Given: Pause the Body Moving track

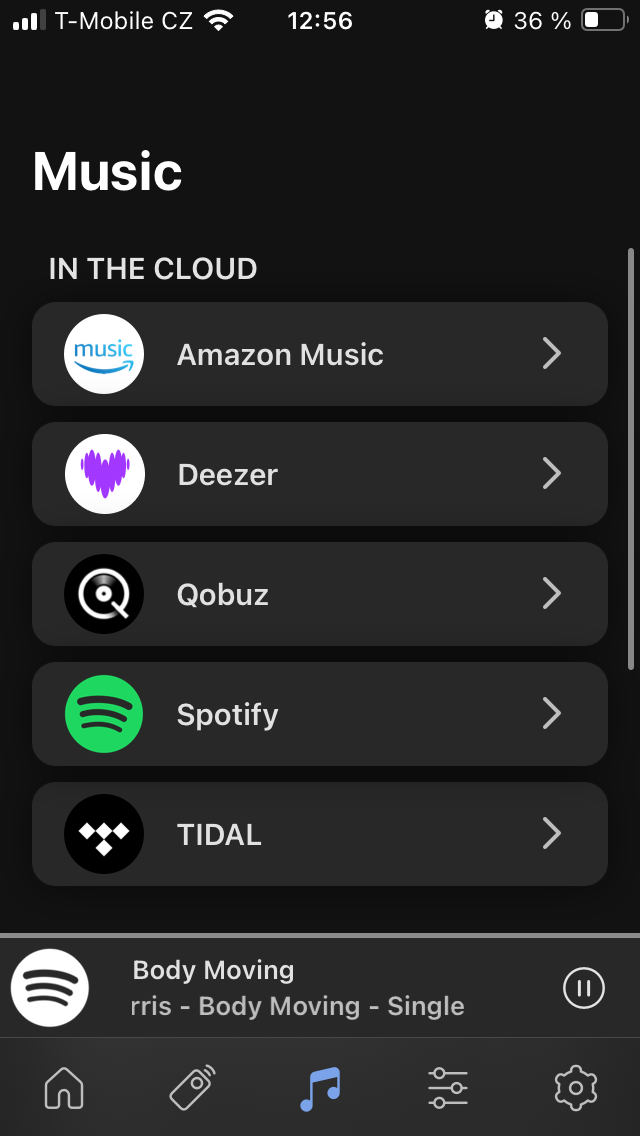Looking at the screenshot, I should pyautogui.click(x=584, y=988).
